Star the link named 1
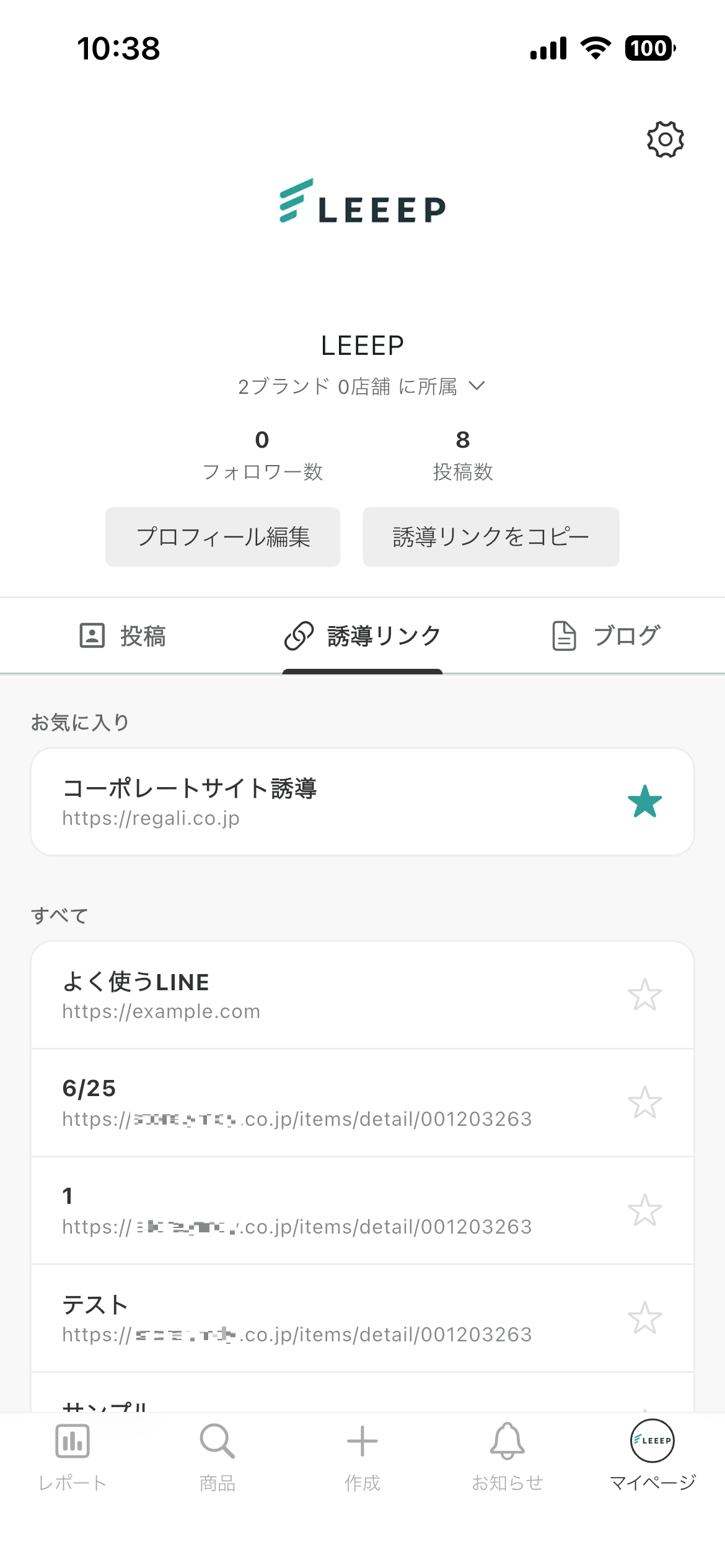 tap(644, 1210)
